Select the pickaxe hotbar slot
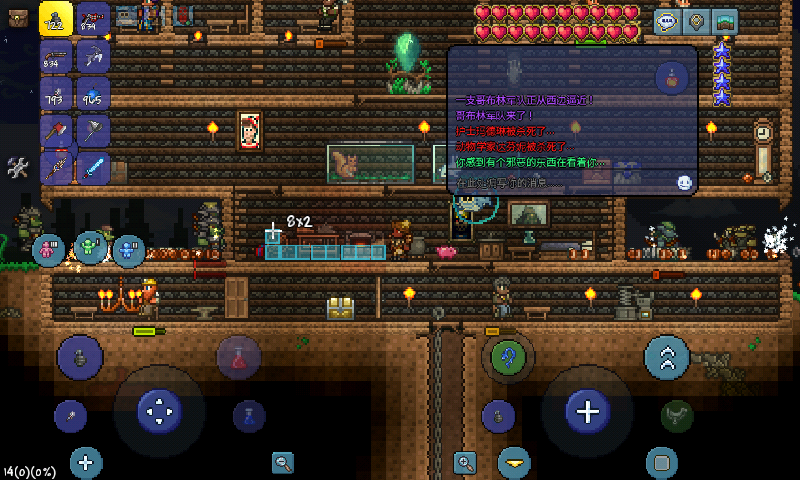Screen dimensions: 800x480 (93, 56)
